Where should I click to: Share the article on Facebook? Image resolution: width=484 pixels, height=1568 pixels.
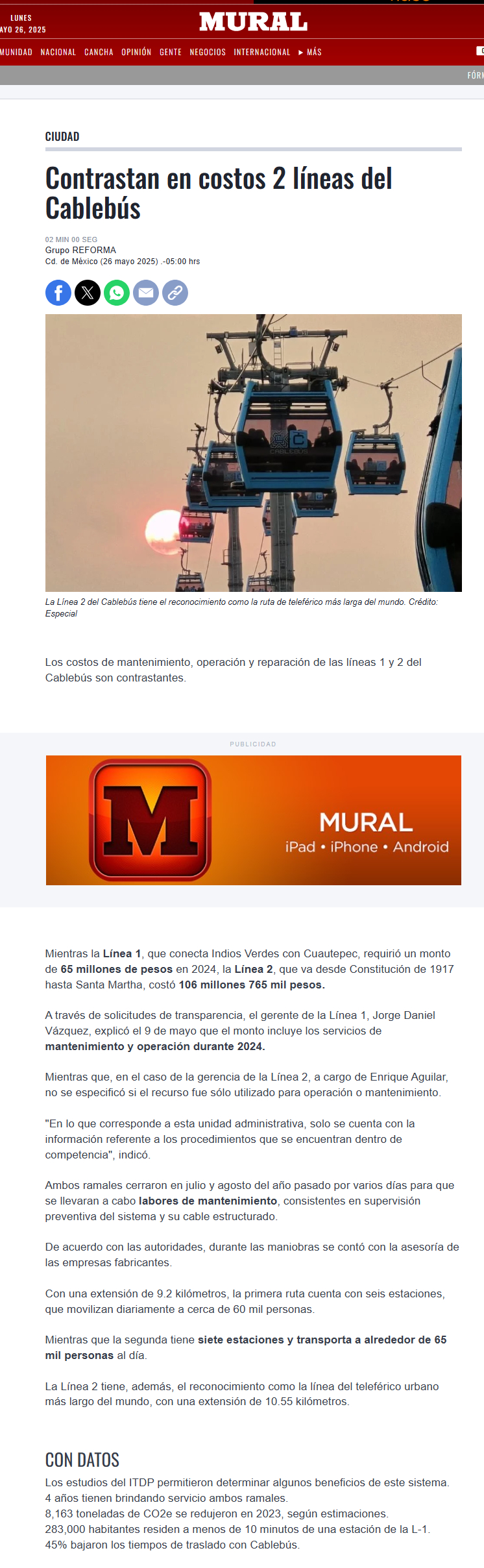pyautogui.click(x=58, y=293)
